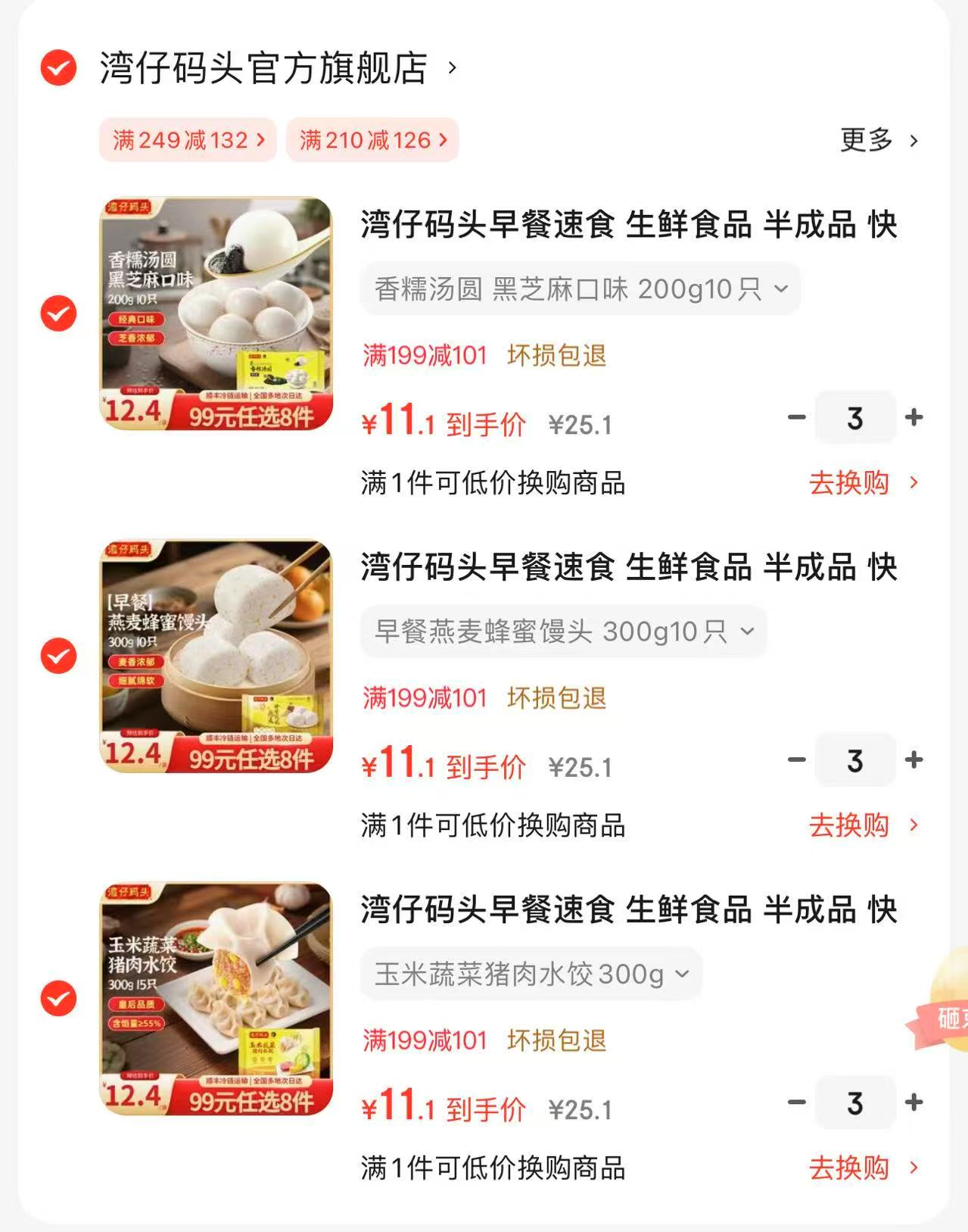
Task: Open 坏损包退 service details for 水饺 item
Action: [x=558, y=1040]
